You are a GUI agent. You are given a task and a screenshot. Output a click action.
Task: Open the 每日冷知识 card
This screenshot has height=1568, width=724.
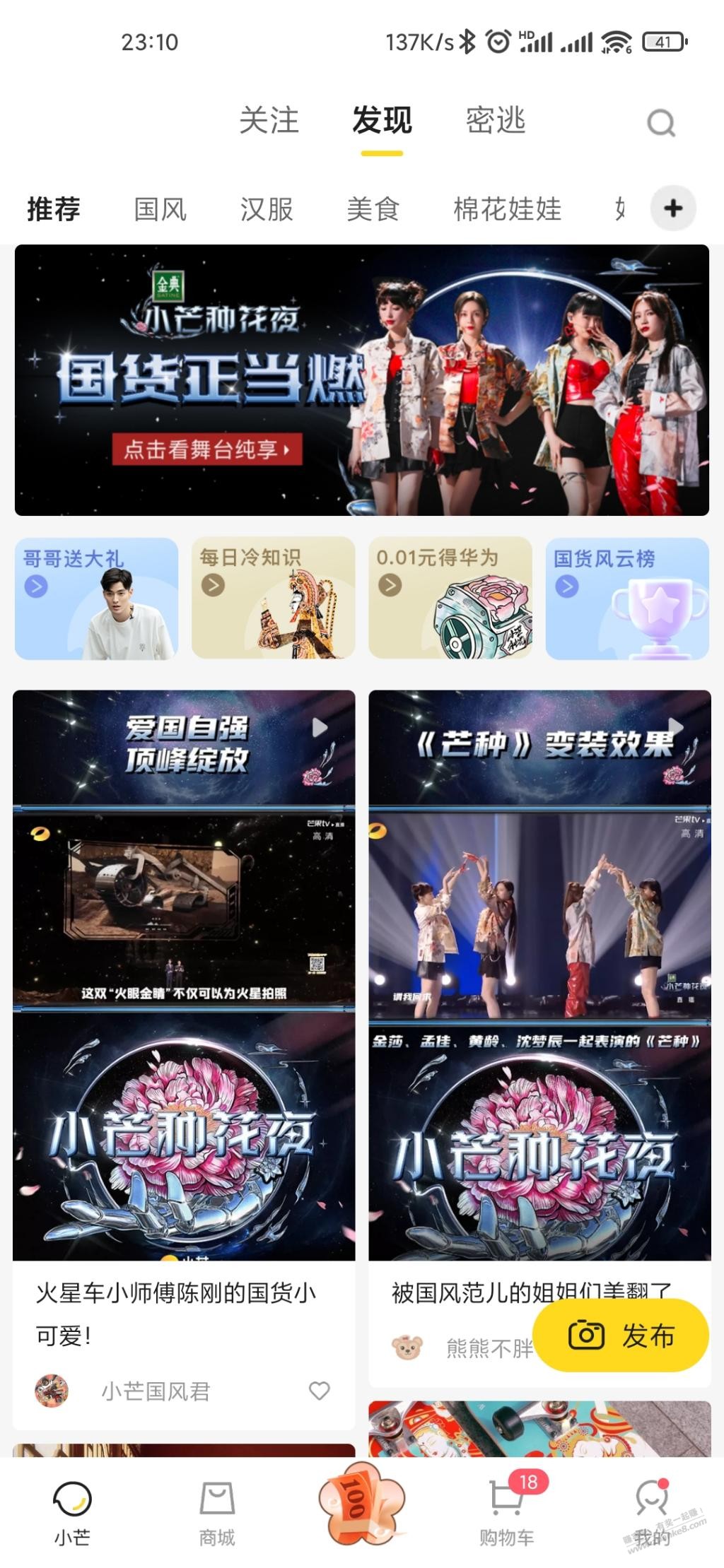tap(273, 599)
